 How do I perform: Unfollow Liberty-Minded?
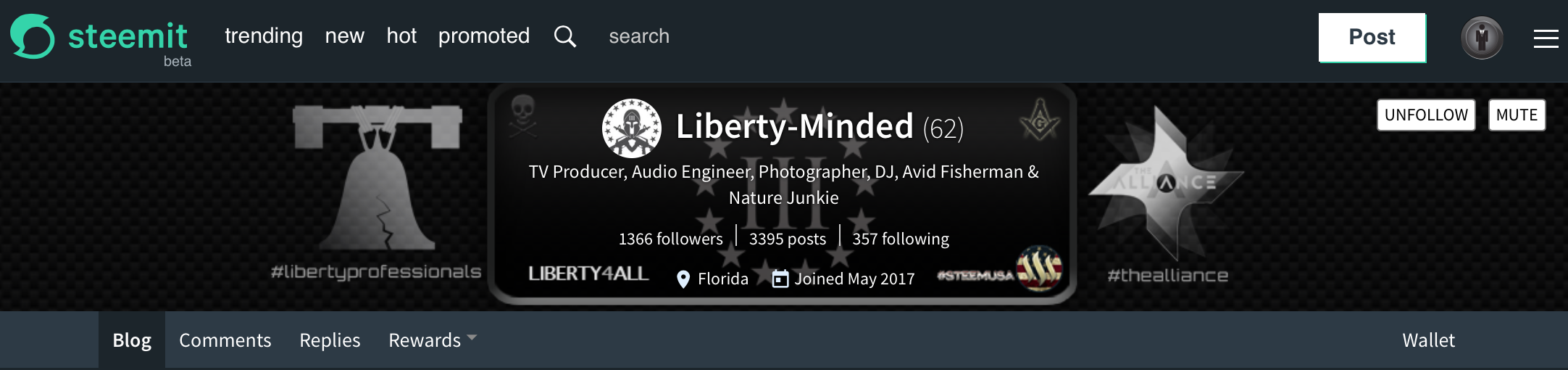[1425, 115]
